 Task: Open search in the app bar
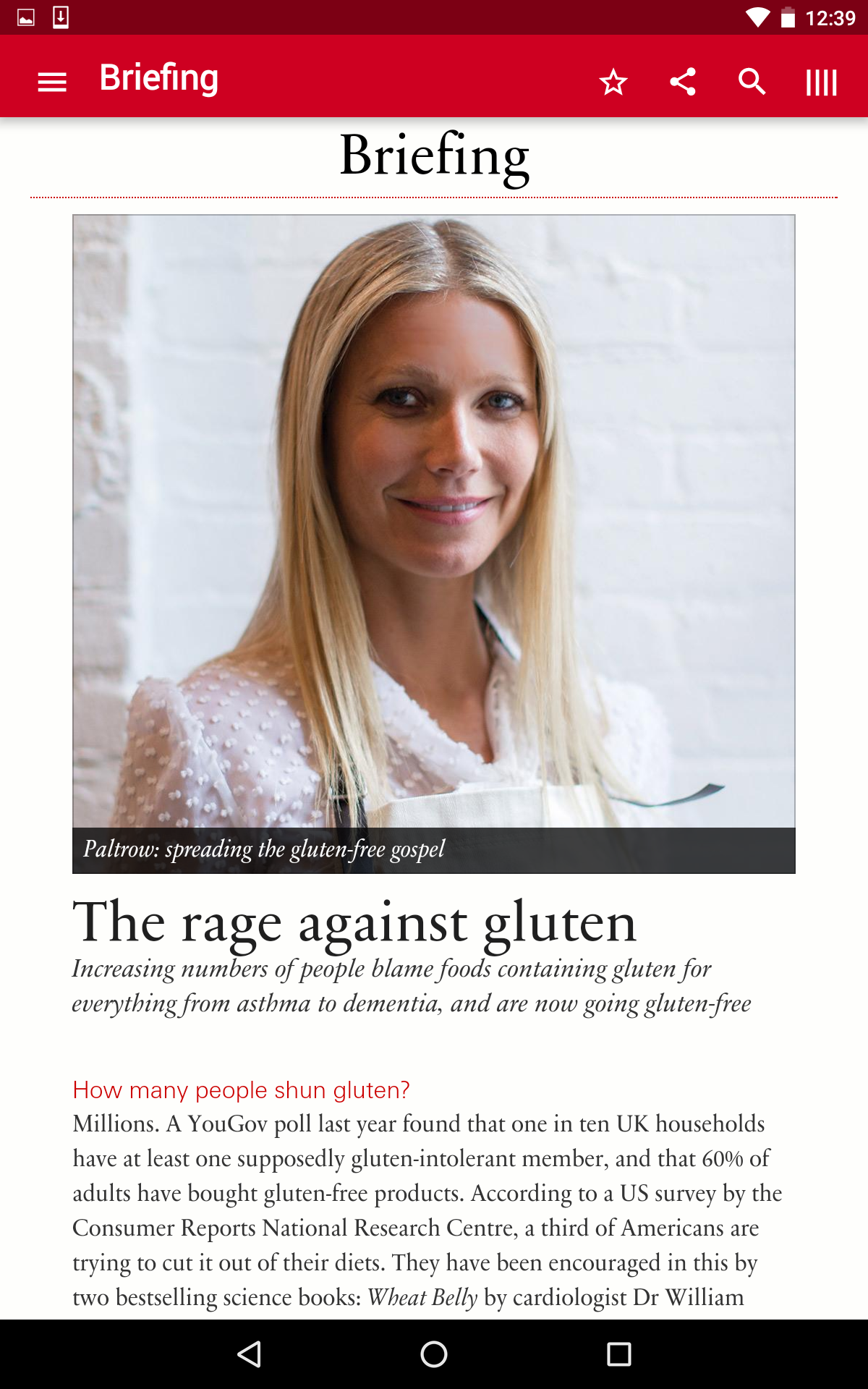pyautogui.click(x=752, y=82)
